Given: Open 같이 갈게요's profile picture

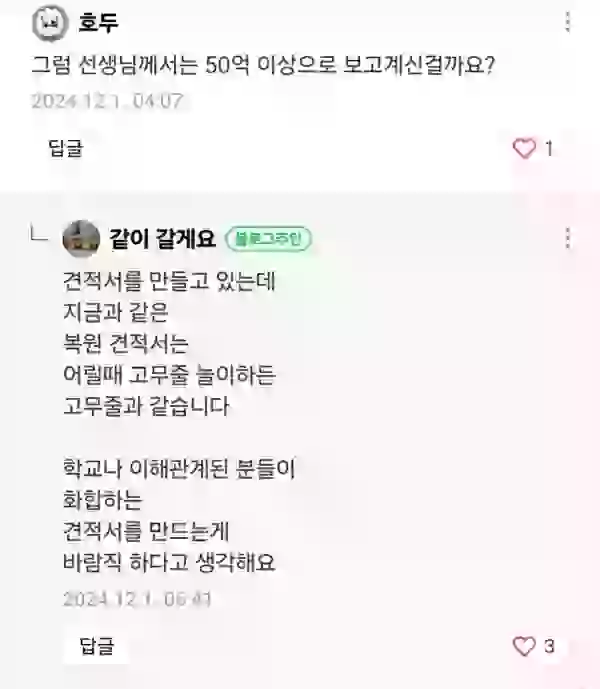Looking at the screenshot, I should [81, 238].
